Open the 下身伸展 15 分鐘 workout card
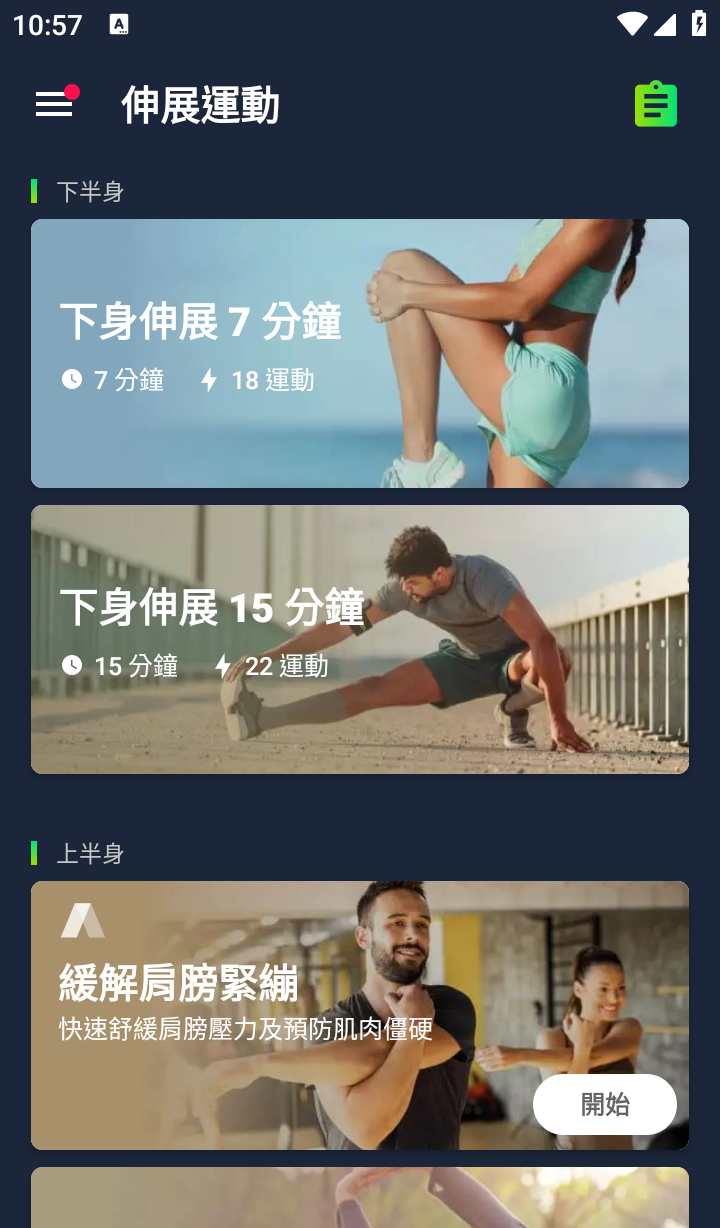Screen dimensions: 720x1228 (360, 640)
